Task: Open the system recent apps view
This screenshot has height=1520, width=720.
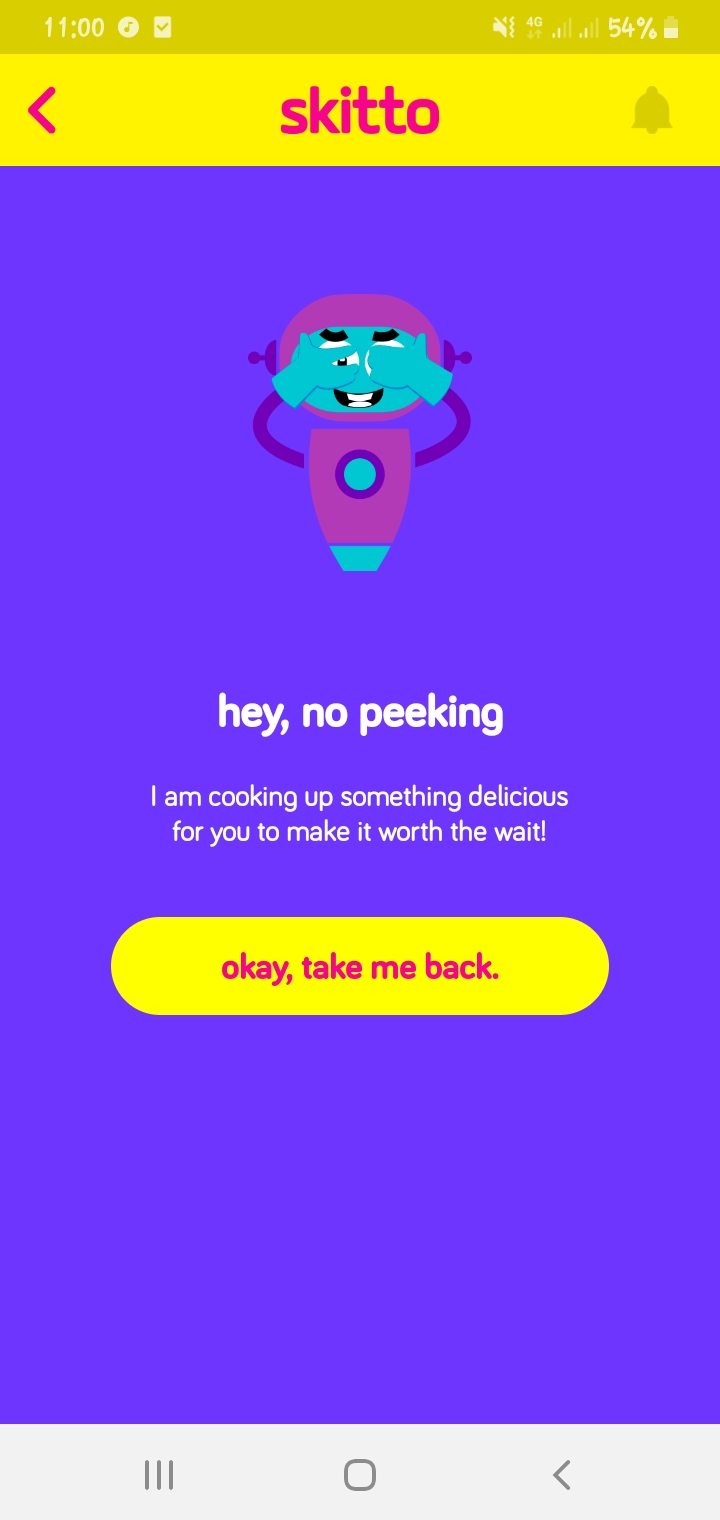Action: 159,1474
